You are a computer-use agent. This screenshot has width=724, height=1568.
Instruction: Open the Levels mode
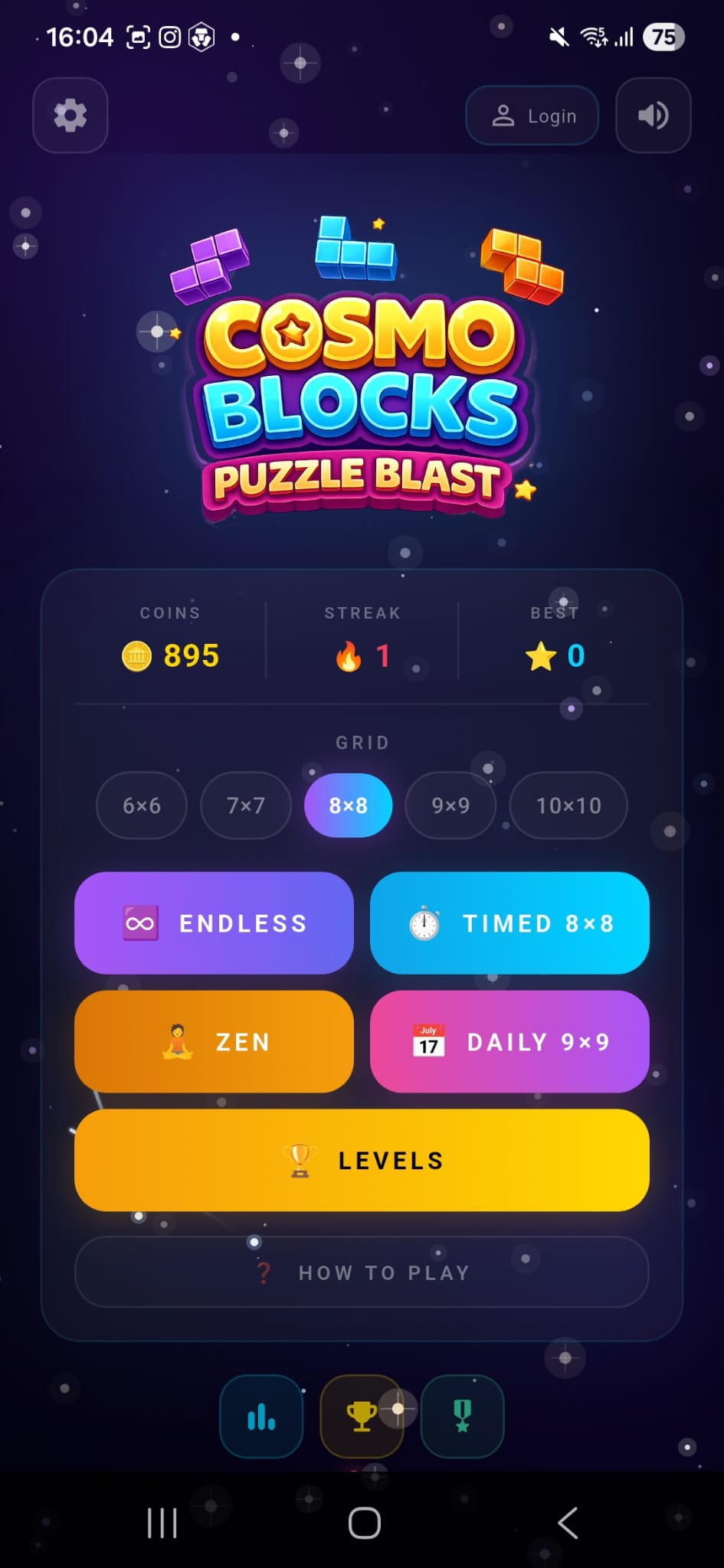362,1161
